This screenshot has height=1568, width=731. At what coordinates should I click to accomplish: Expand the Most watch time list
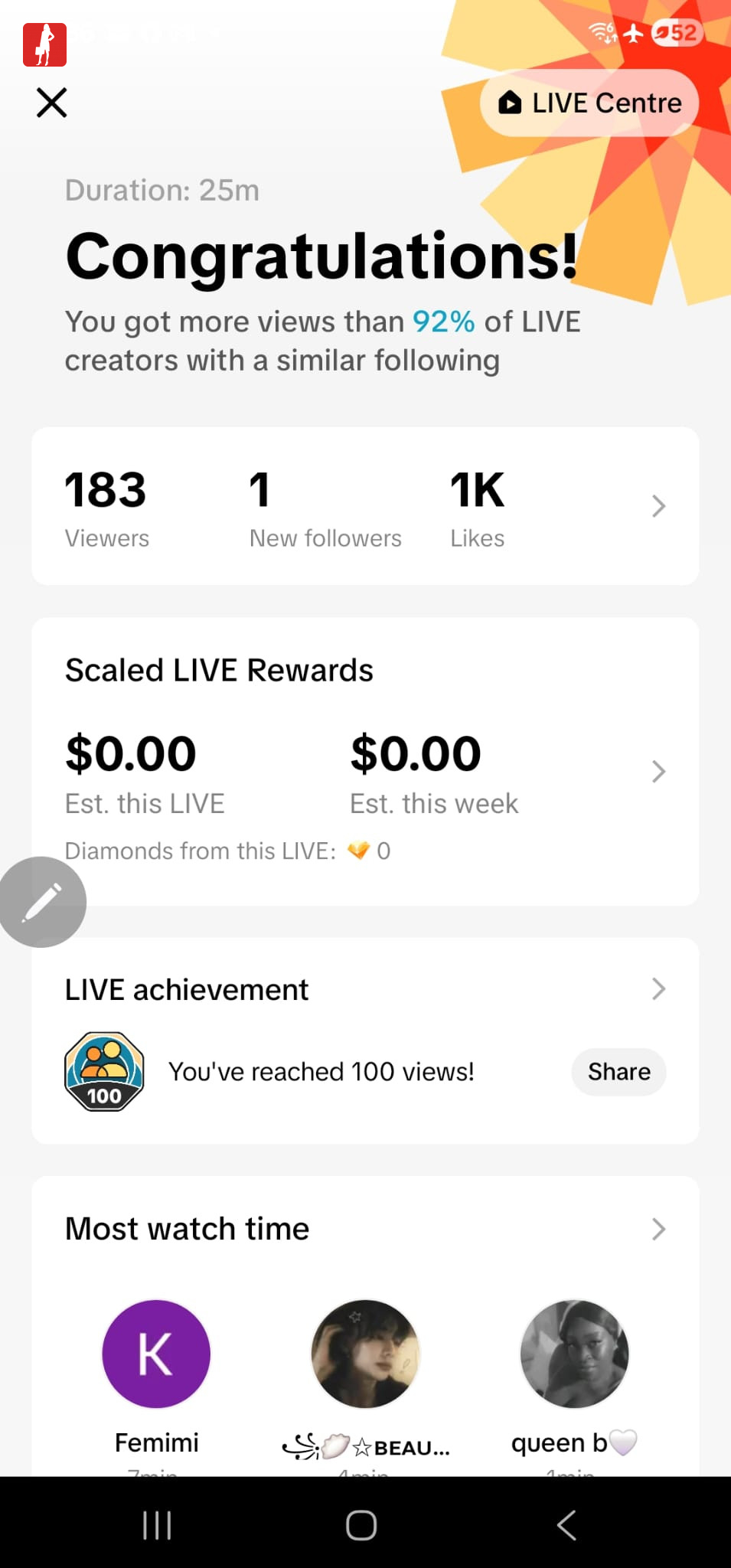tap(658, 1229)
